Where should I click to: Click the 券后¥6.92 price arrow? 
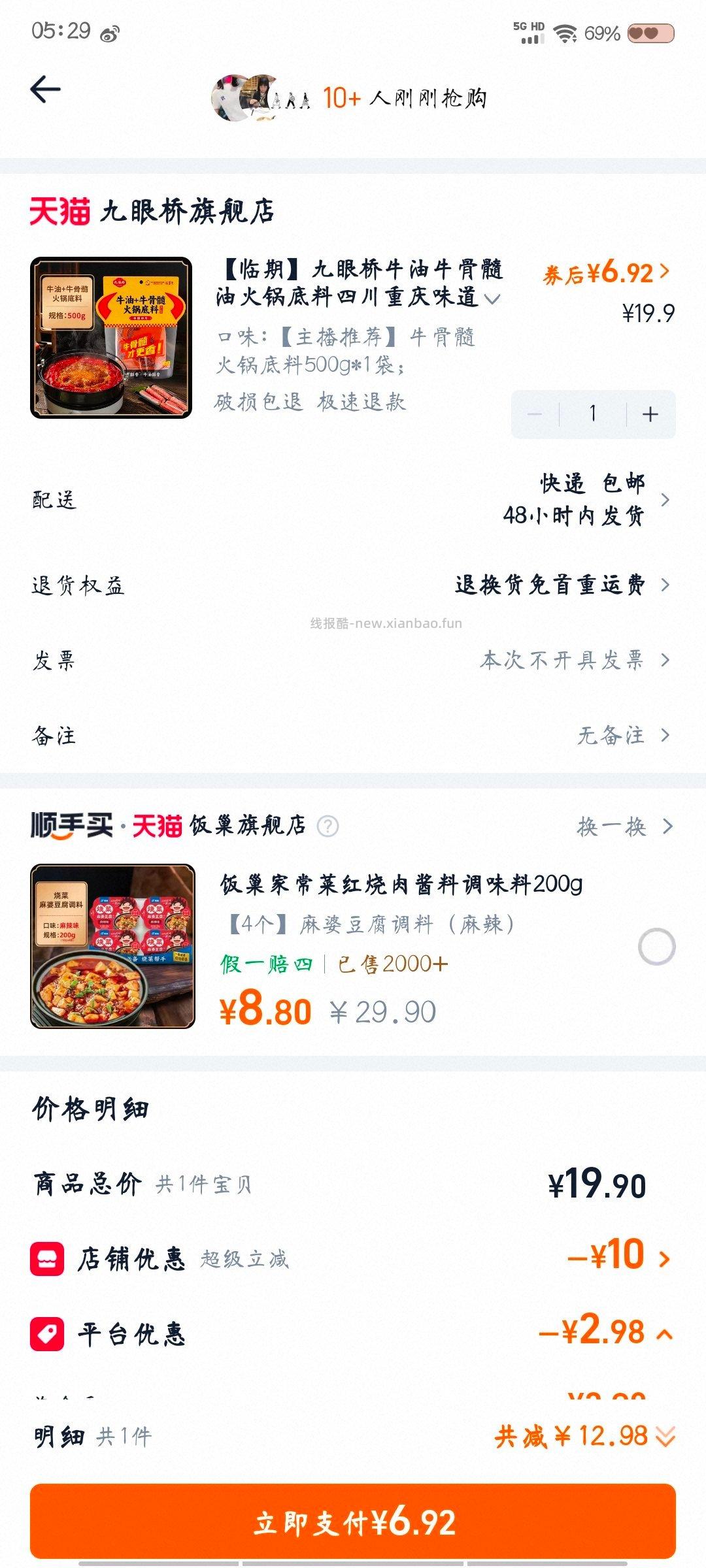pyautogui.click(x=666, y=275)
